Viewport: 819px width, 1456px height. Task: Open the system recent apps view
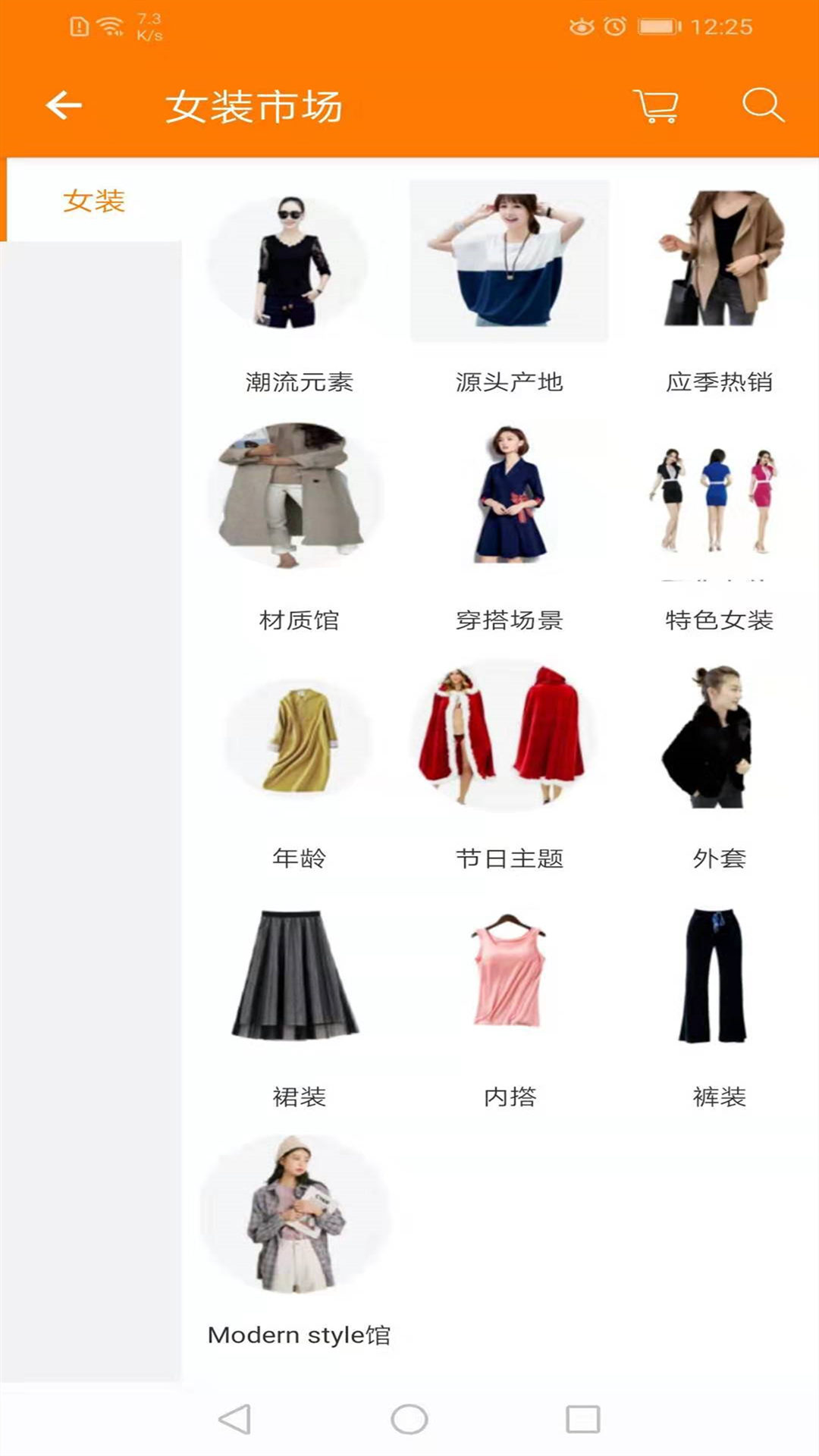click(582, 1419)
